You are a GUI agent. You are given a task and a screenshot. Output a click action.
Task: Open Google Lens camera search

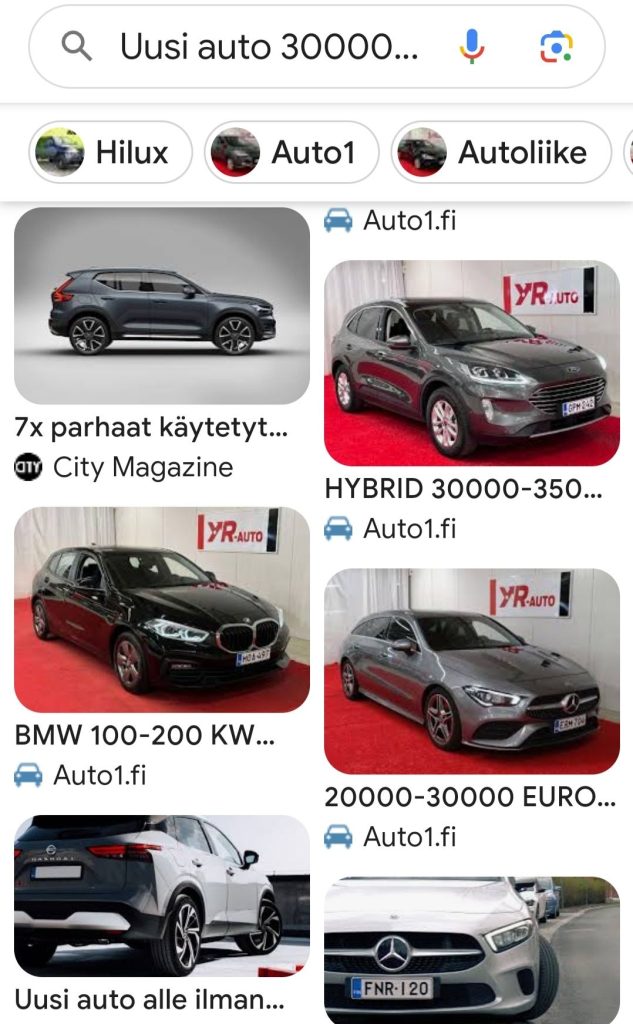click(555, 46)
